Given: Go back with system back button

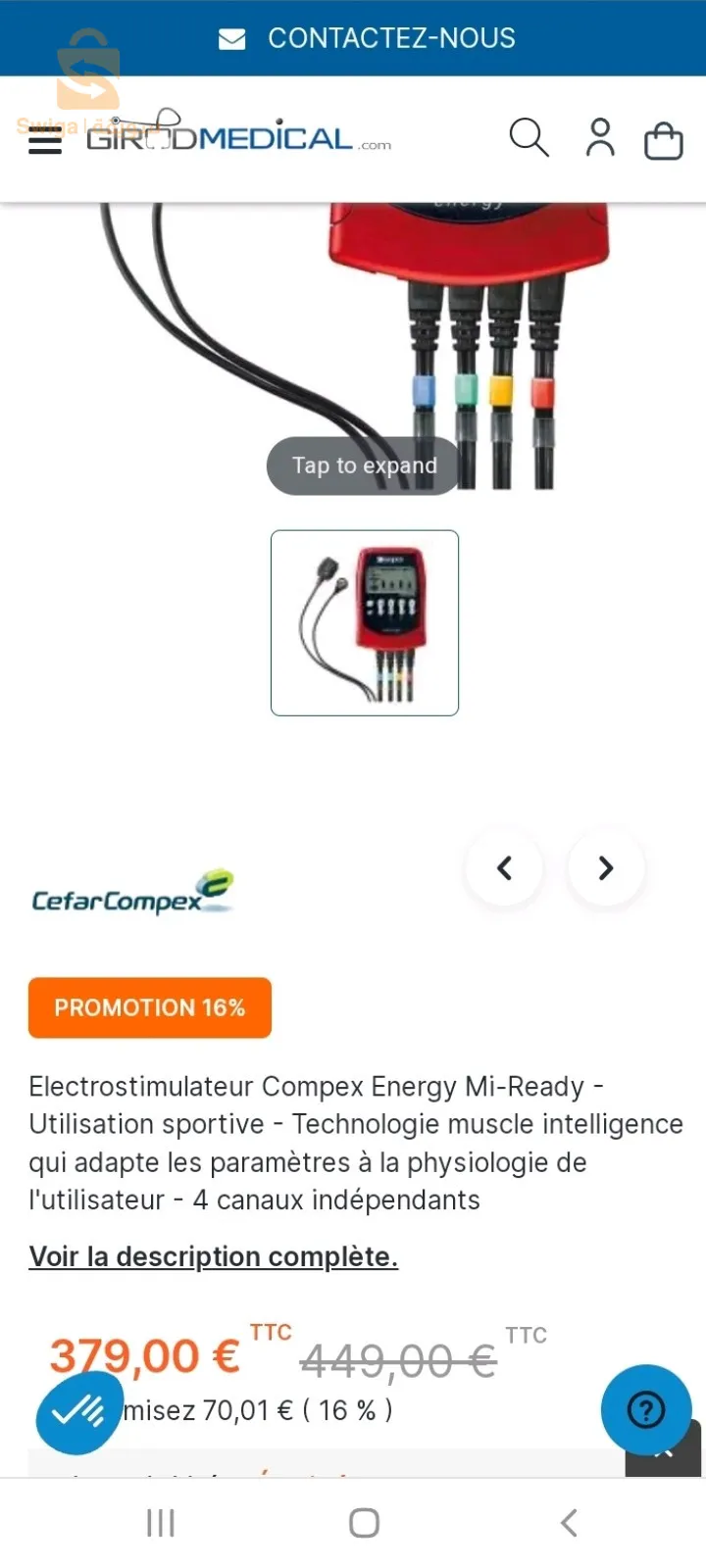Looking at the screenshot, I should coord(569,1523).
